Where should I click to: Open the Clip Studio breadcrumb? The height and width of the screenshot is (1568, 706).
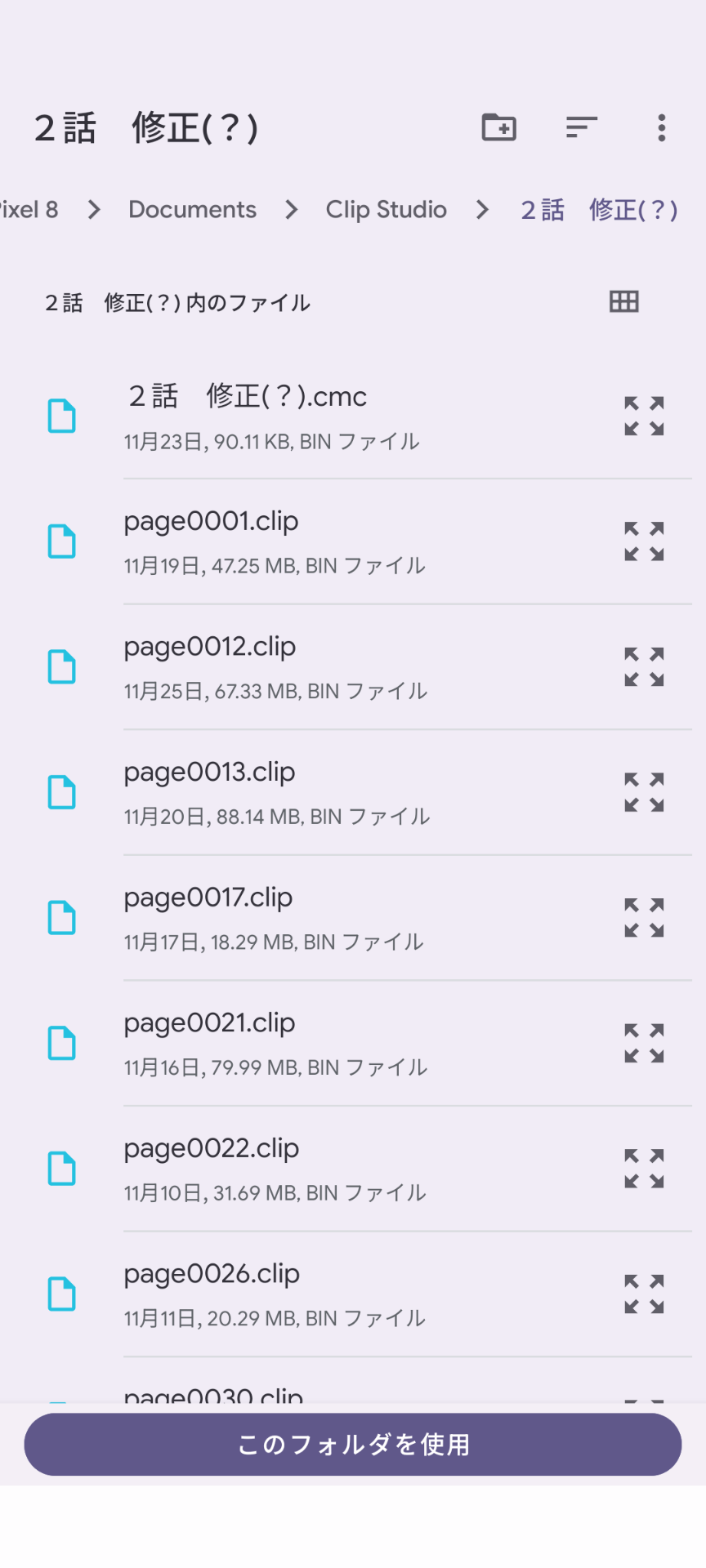[x=386, y=210]
